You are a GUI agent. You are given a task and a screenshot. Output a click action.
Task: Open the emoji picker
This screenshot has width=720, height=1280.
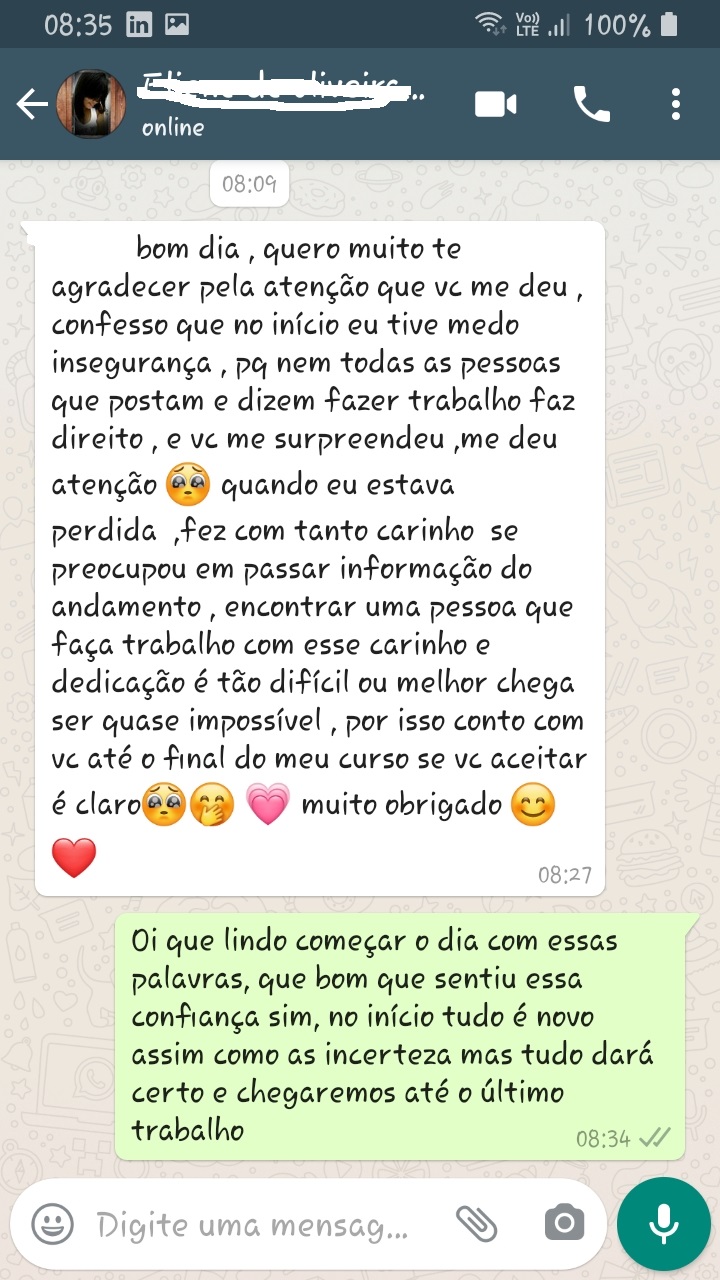52,1224
